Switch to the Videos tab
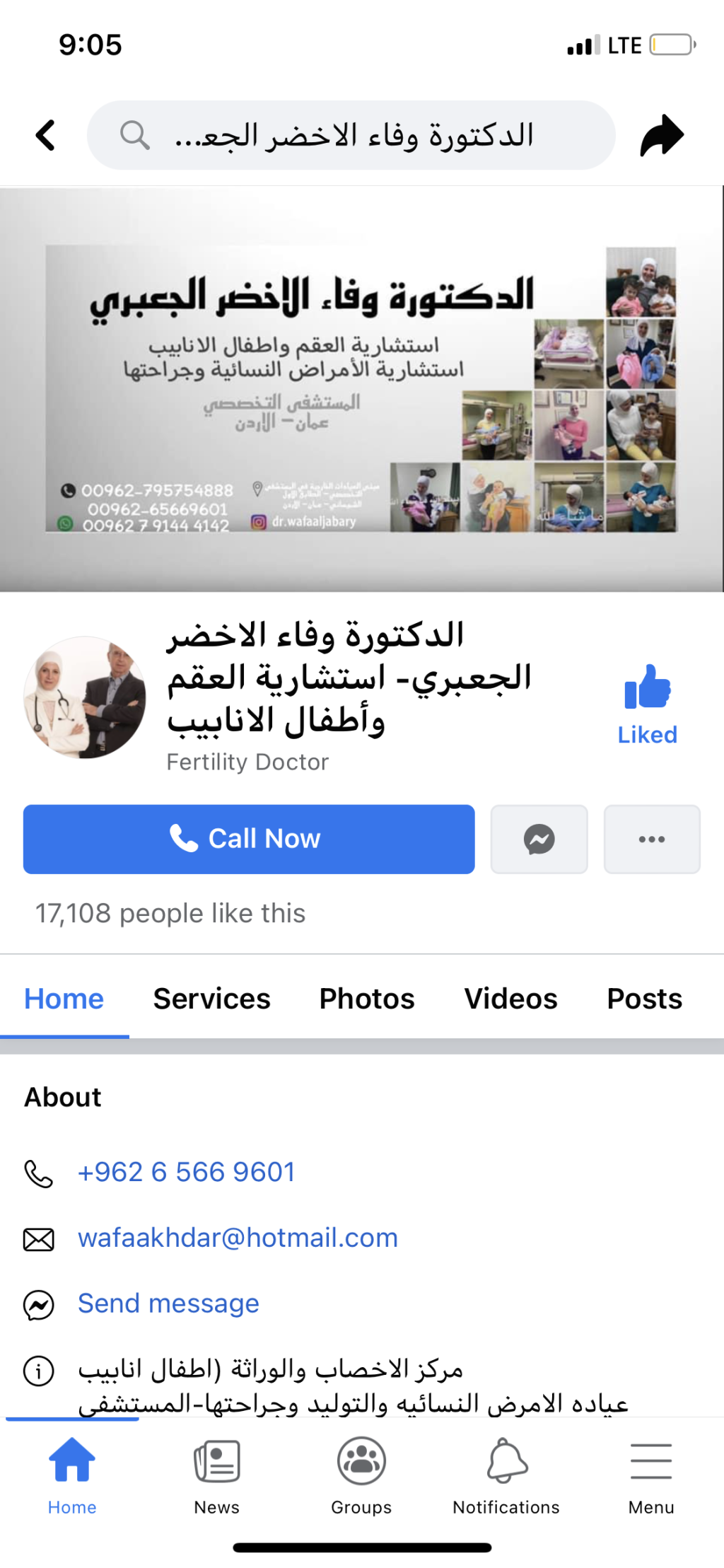The height and width of the screenshot is (1568, 724). (510, 999)
